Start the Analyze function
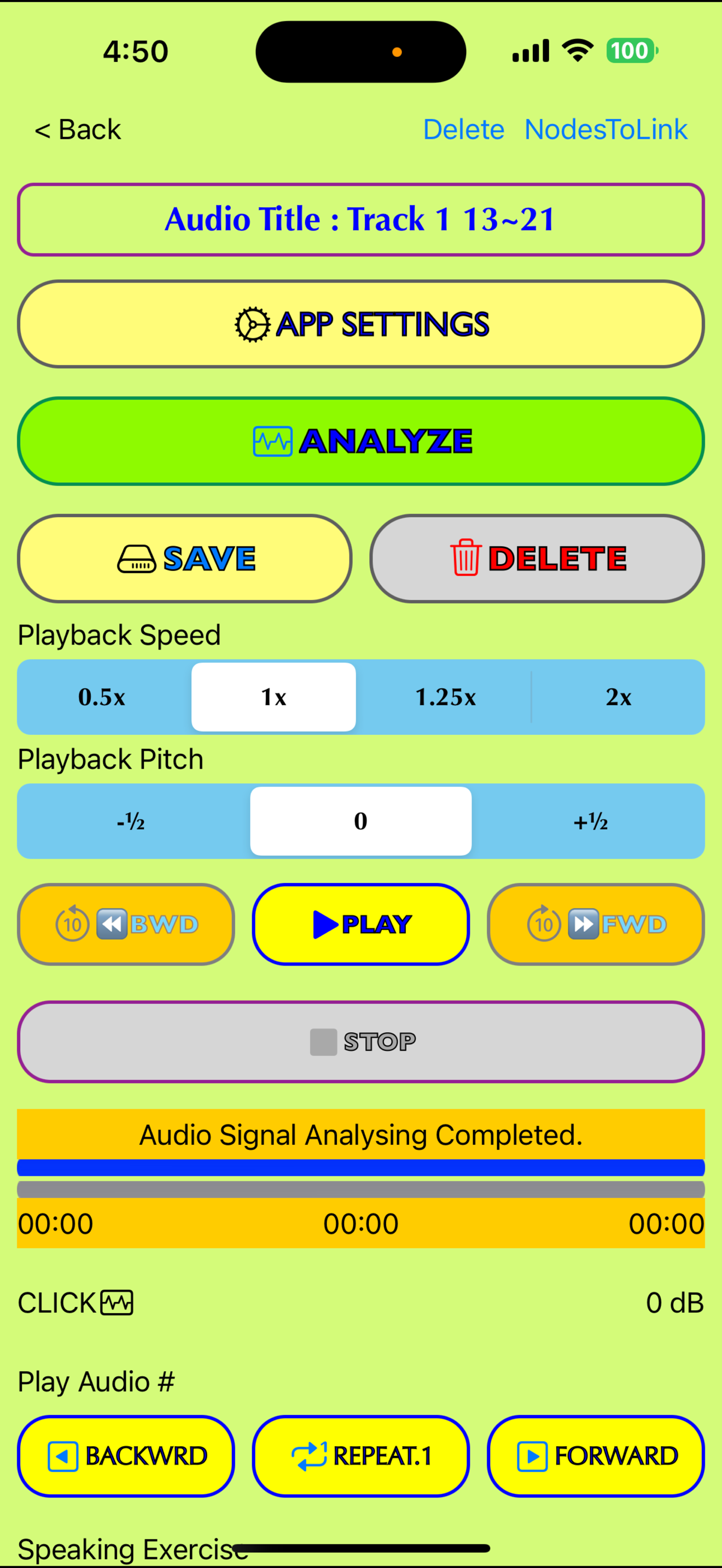Viewport: 722px width, 1568px height. (360, 441)
